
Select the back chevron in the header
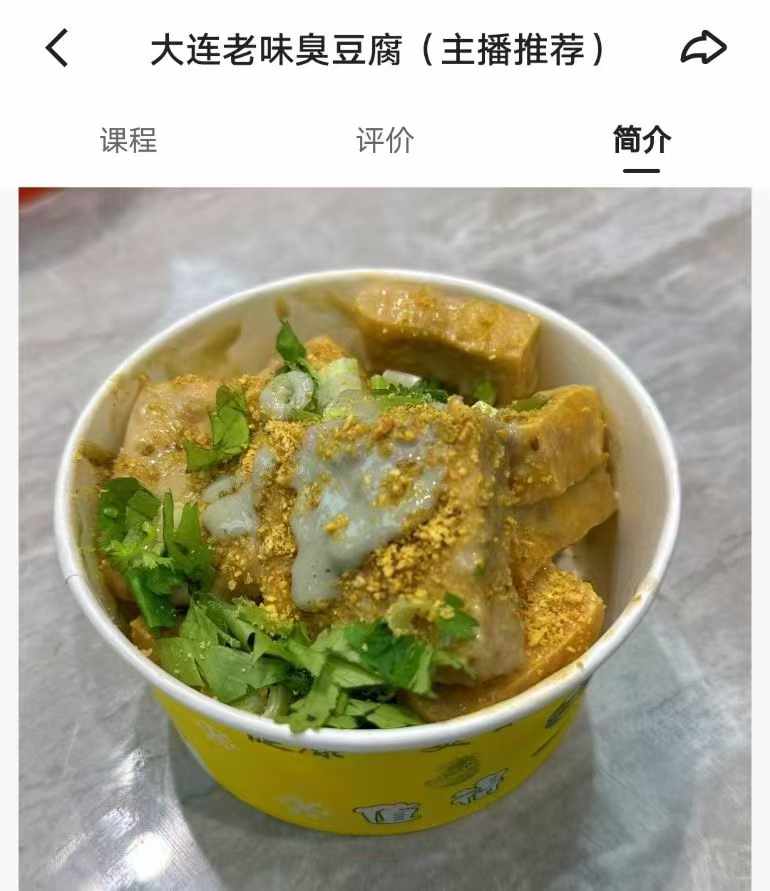point(57,45)
